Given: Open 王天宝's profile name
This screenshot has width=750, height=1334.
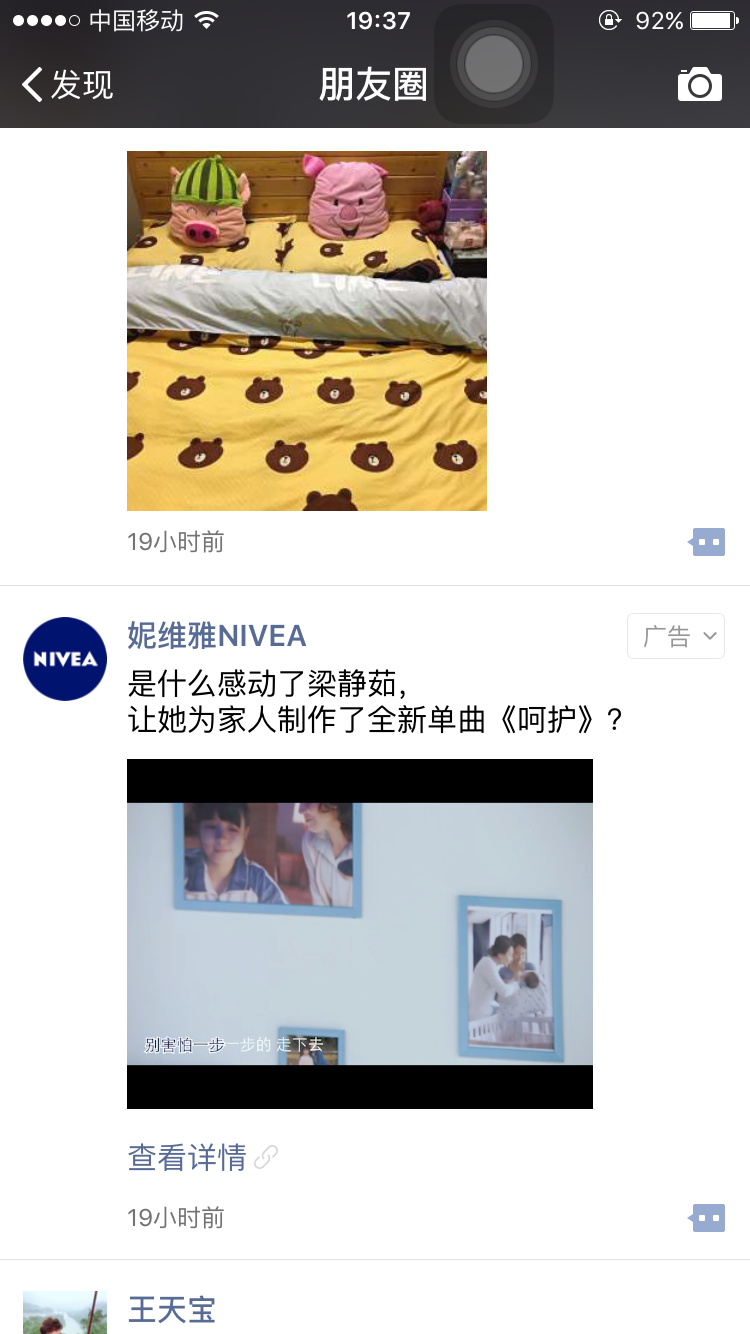Looking at the screenshot, I should point(172,1310).
